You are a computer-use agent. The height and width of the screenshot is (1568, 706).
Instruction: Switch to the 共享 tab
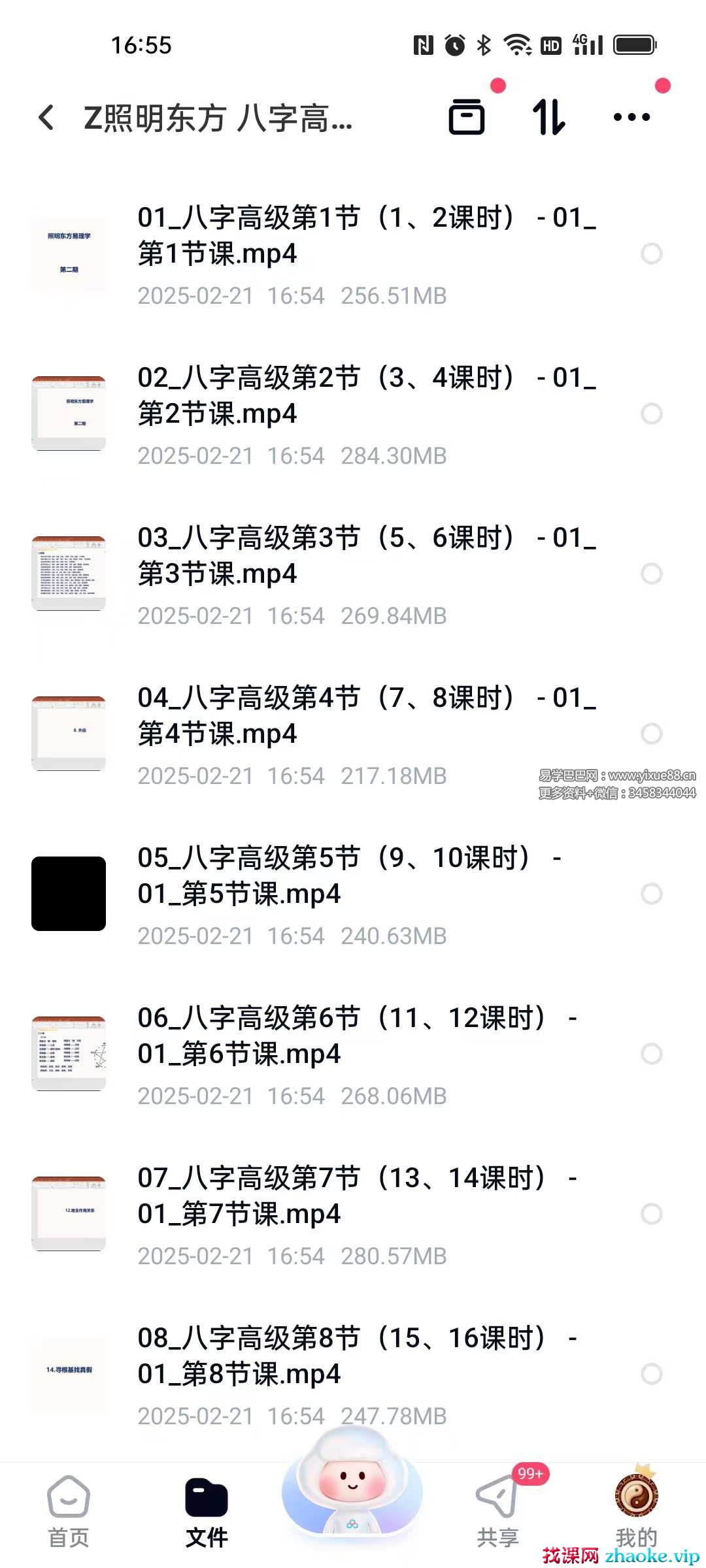click(x=497, y=1511)
